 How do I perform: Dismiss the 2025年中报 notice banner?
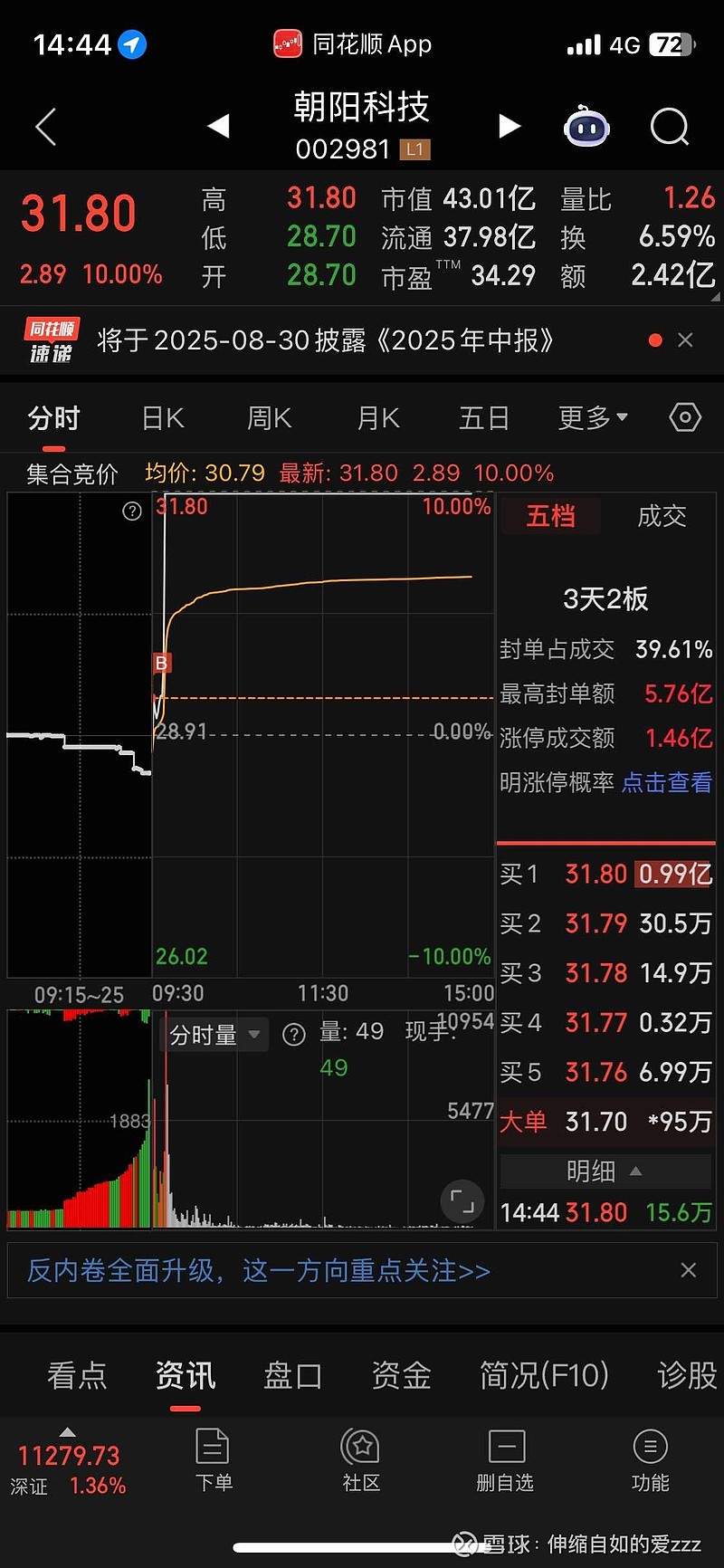coord(685,340)
